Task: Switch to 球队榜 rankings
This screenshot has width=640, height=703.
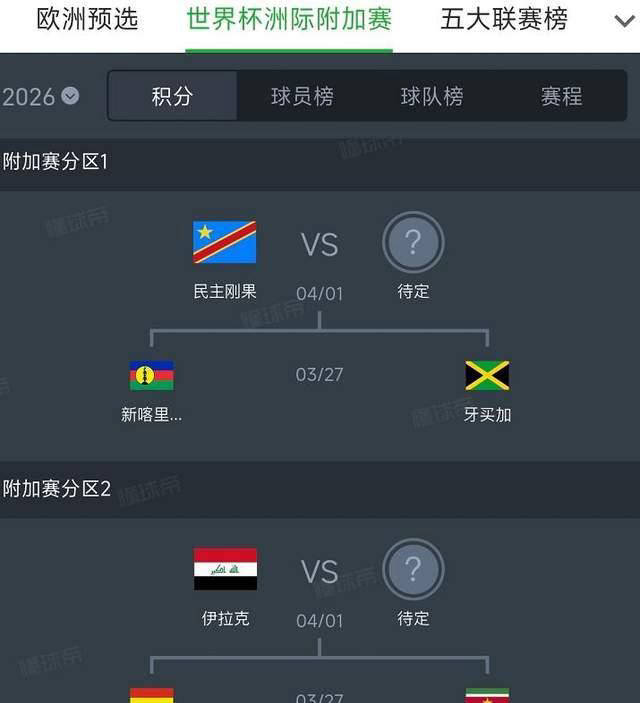Action: click(x=432, y=96)
